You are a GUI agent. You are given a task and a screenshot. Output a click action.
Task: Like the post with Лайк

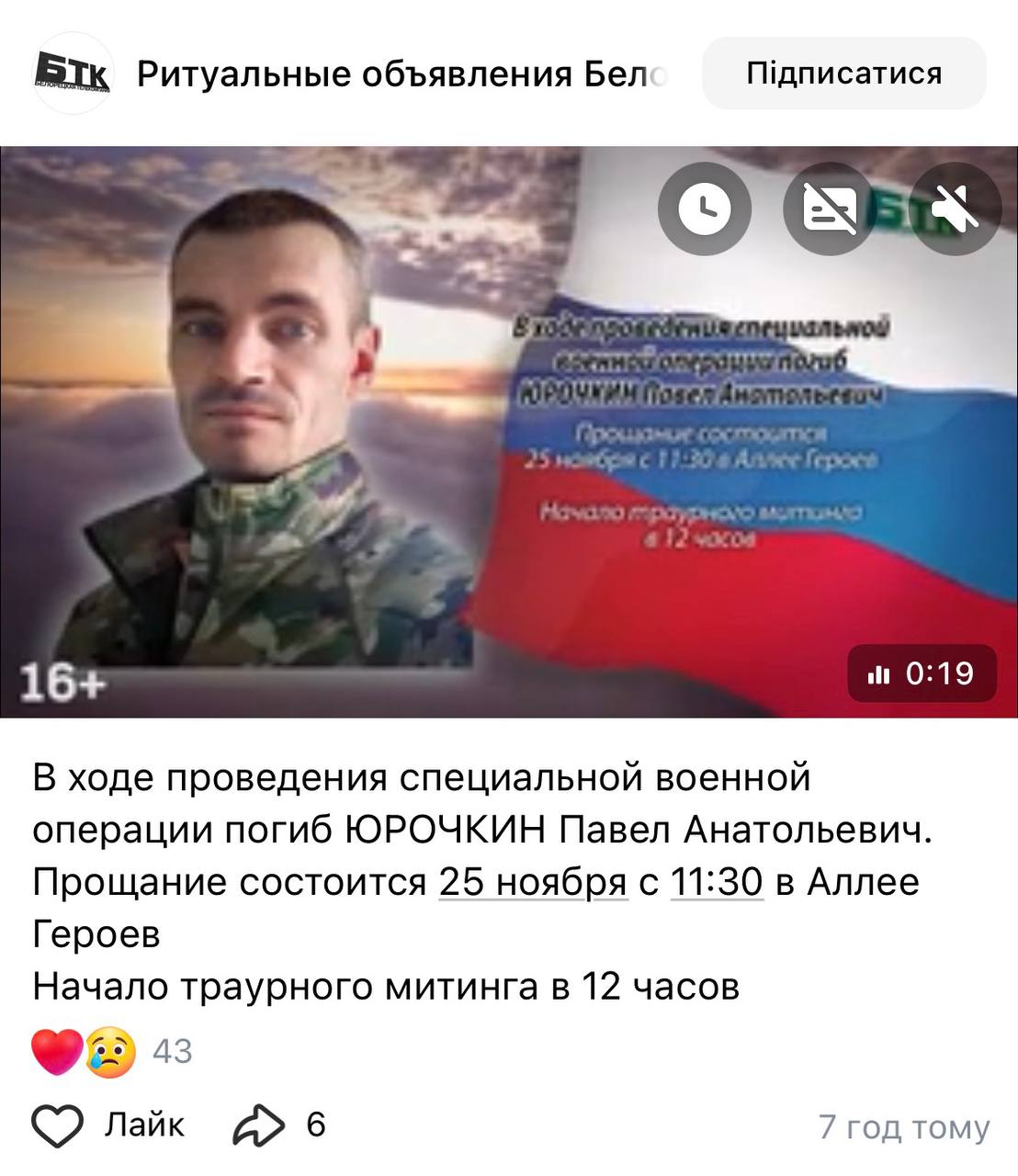(108, 1125)
